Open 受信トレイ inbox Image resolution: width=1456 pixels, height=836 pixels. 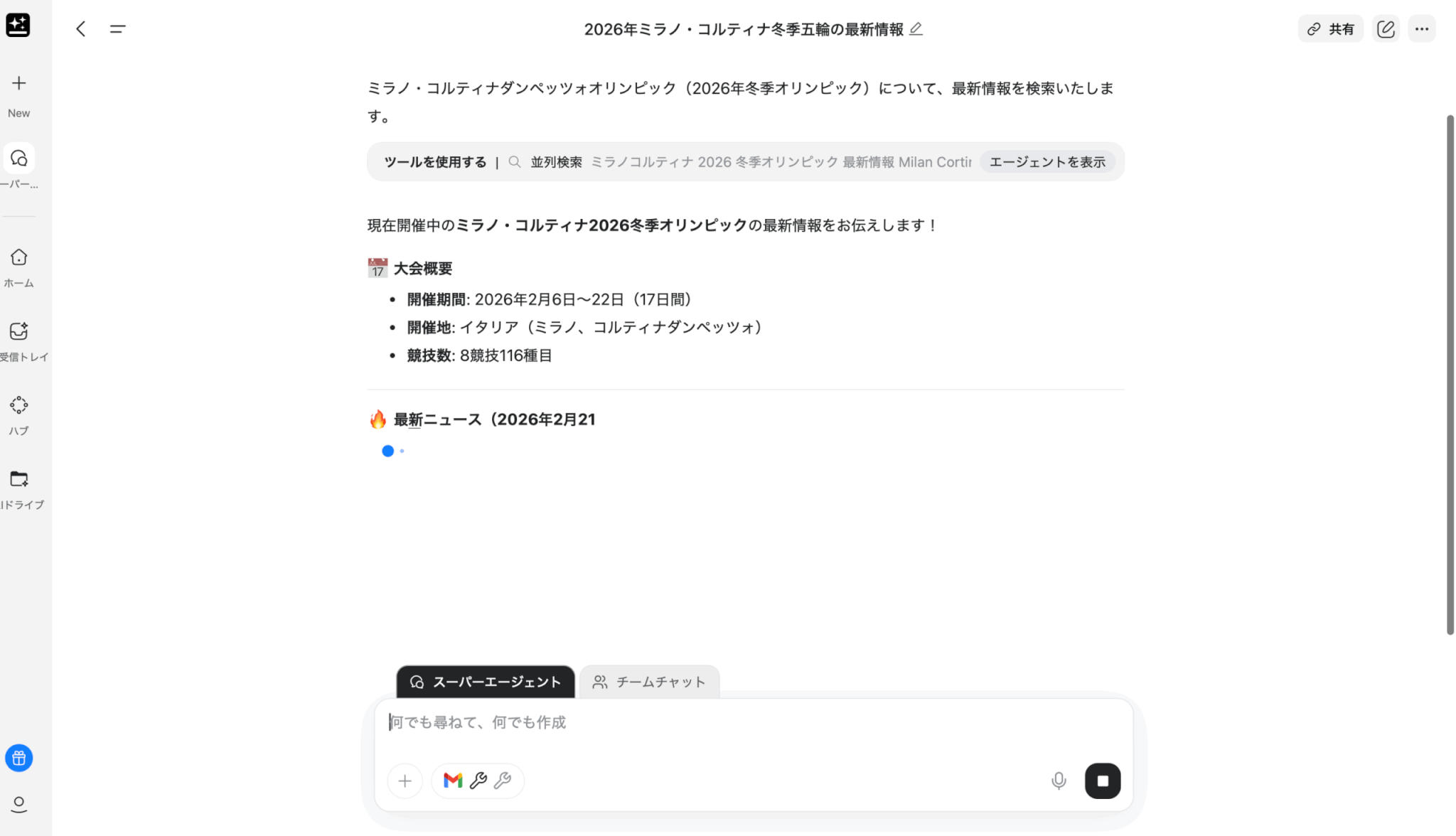(19, 340)
